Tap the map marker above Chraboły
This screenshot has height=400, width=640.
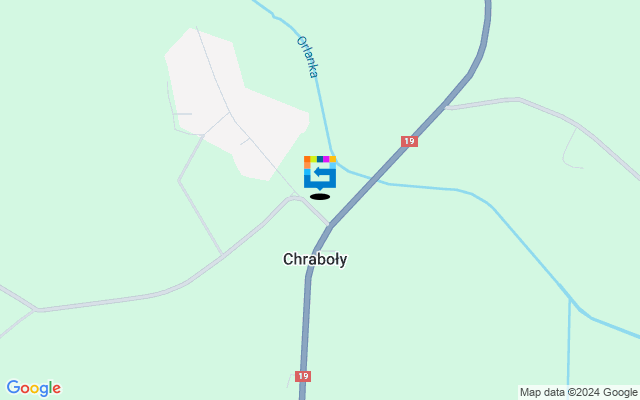[x=320, y=173]
